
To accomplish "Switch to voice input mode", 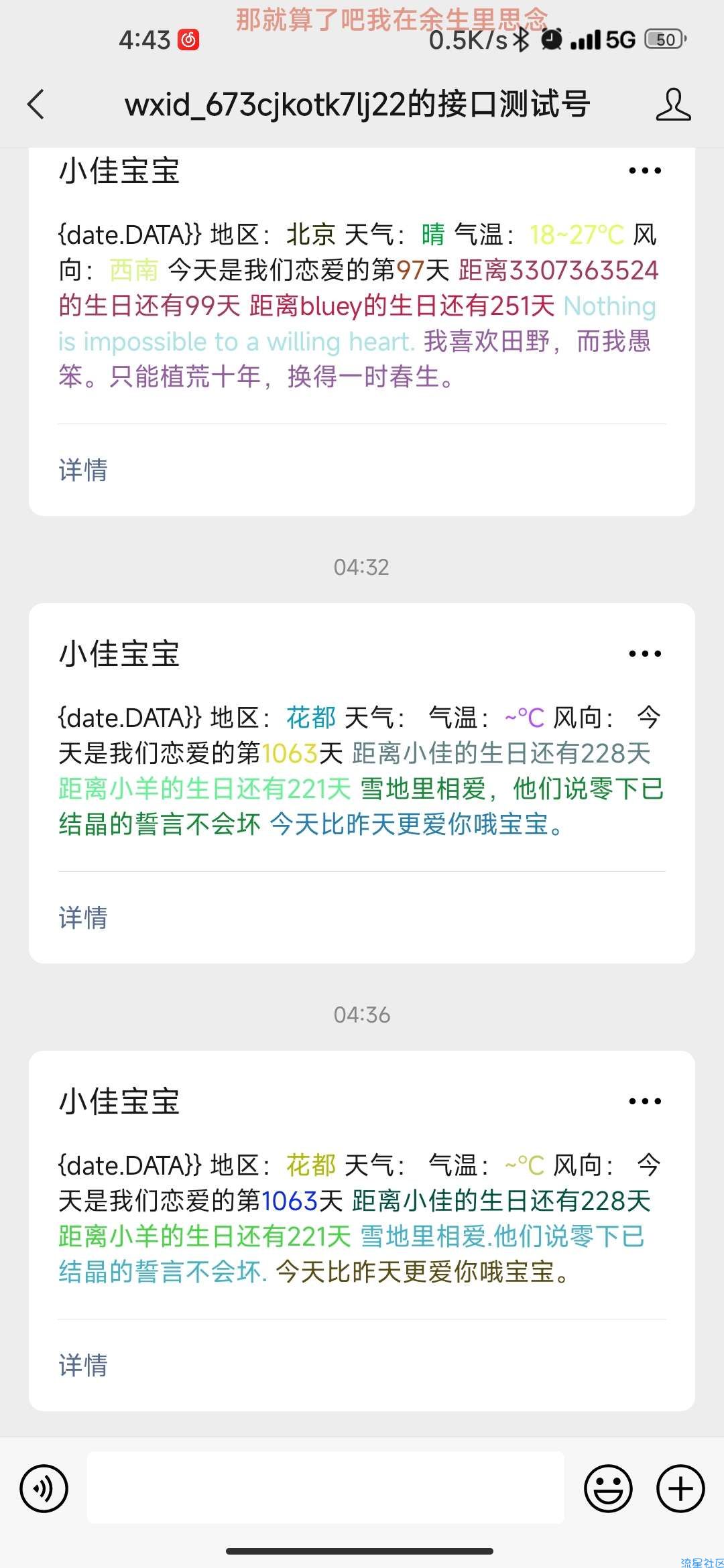I will (44, 1489).
